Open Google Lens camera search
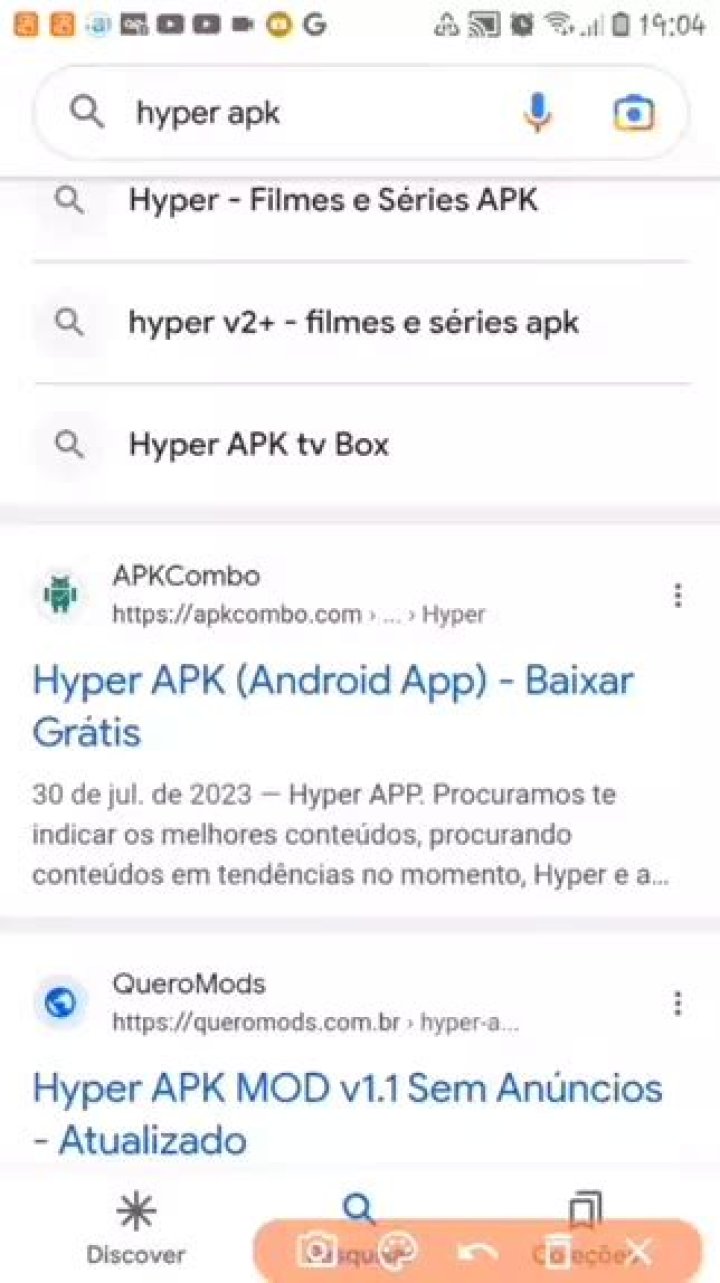This screenshot has width=720, height=1283. pyautogui.click(x=634, y=113)
